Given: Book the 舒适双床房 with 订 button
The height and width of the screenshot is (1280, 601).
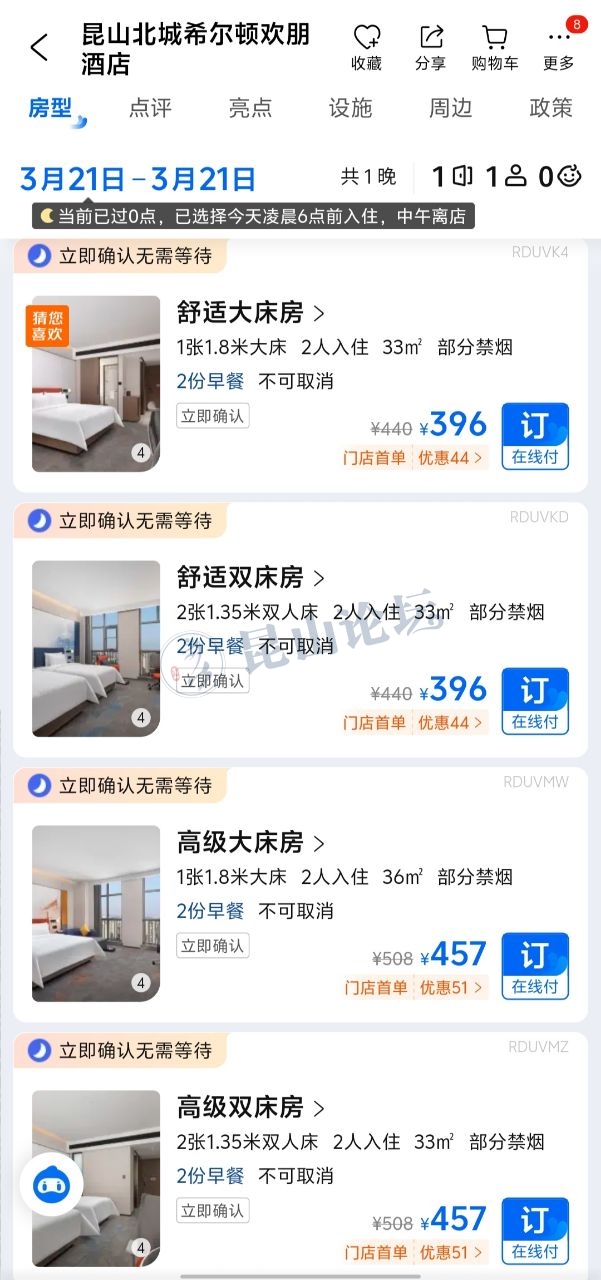Looking at the screenshot, I should coord(535,701).
